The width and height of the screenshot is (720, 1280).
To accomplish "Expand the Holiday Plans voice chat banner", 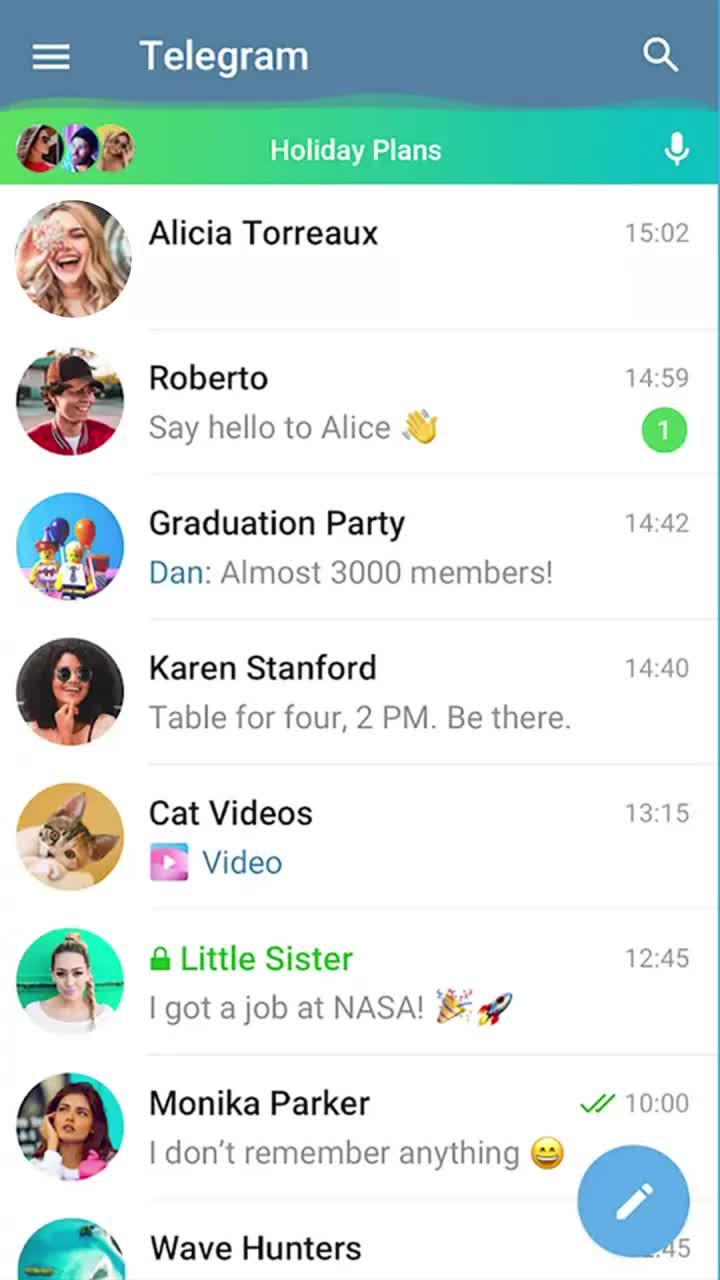I will pos(356,149).
